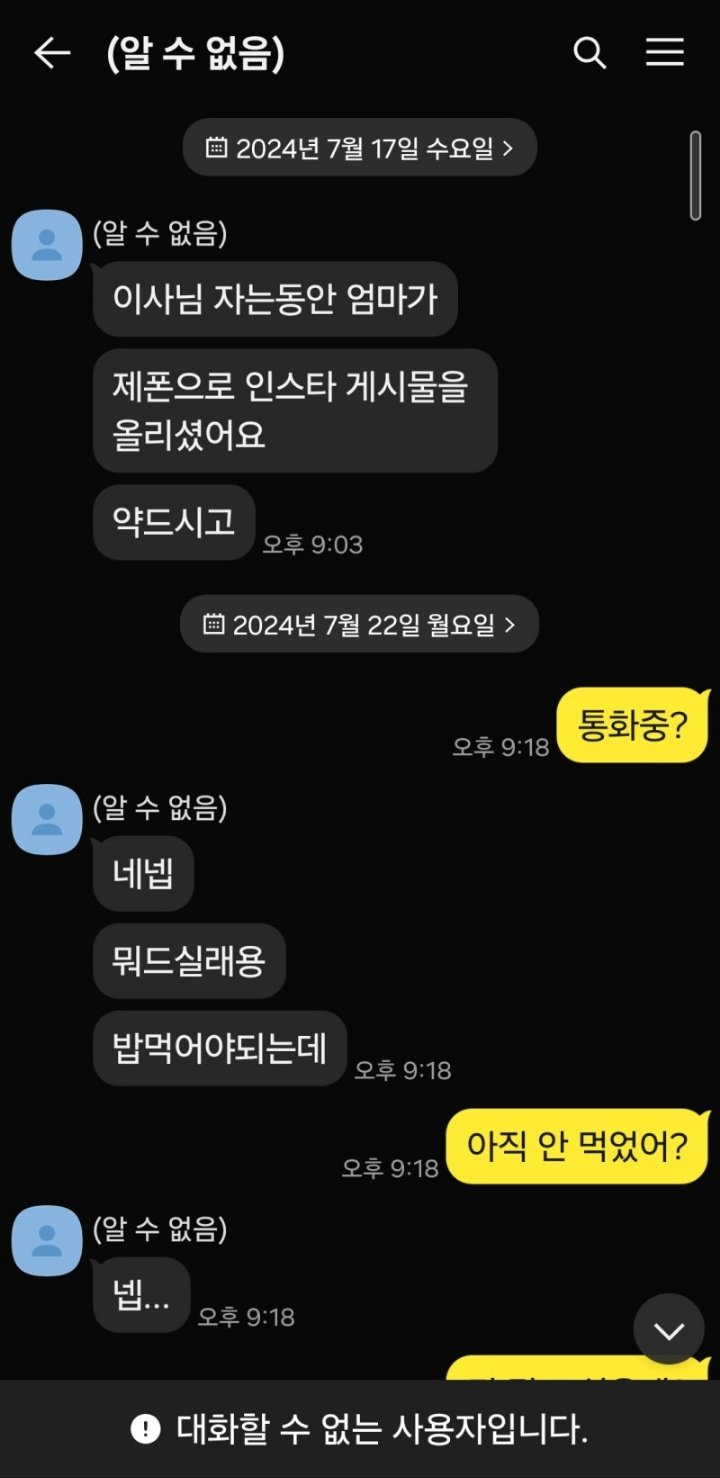This screenshot has height=1478, width=720.
Task: Go back using the arrow icon
Action: (52, 54)
